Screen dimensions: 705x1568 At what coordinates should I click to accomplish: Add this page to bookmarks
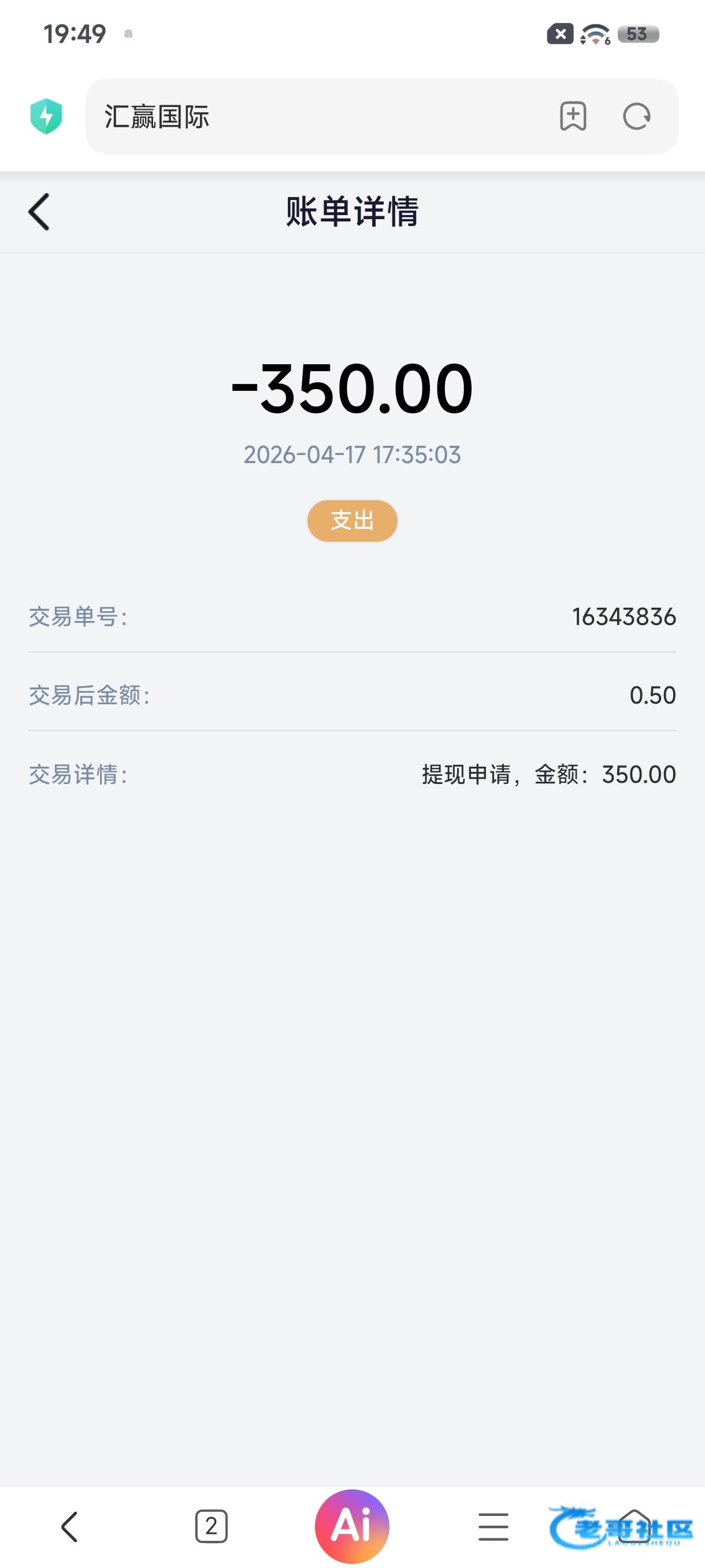[x=573, y=116]
